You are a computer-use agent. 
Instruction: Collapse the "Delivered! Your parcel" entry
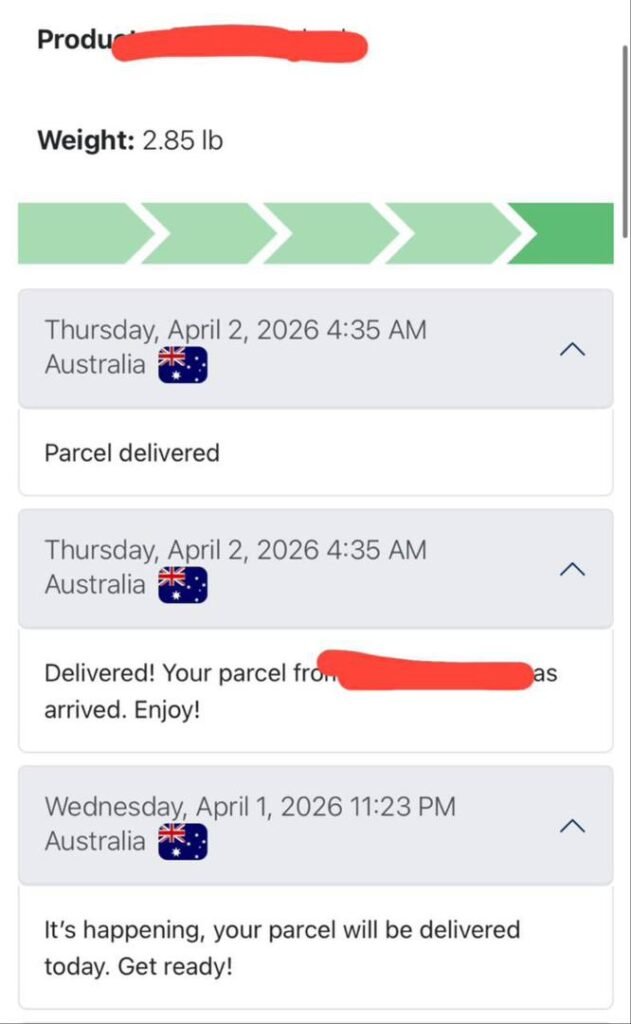571,569
